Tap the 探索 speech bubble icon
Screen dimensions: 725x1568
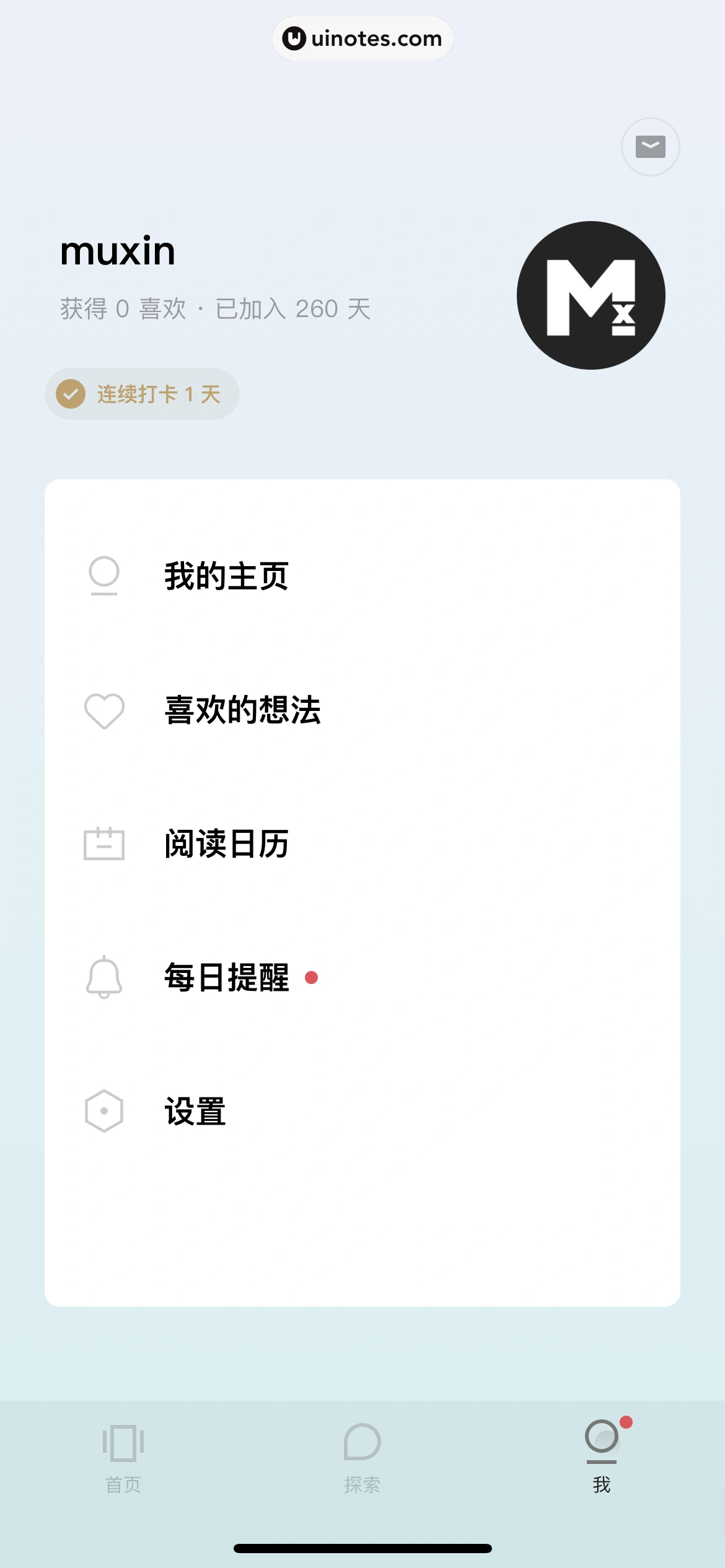362,1443
